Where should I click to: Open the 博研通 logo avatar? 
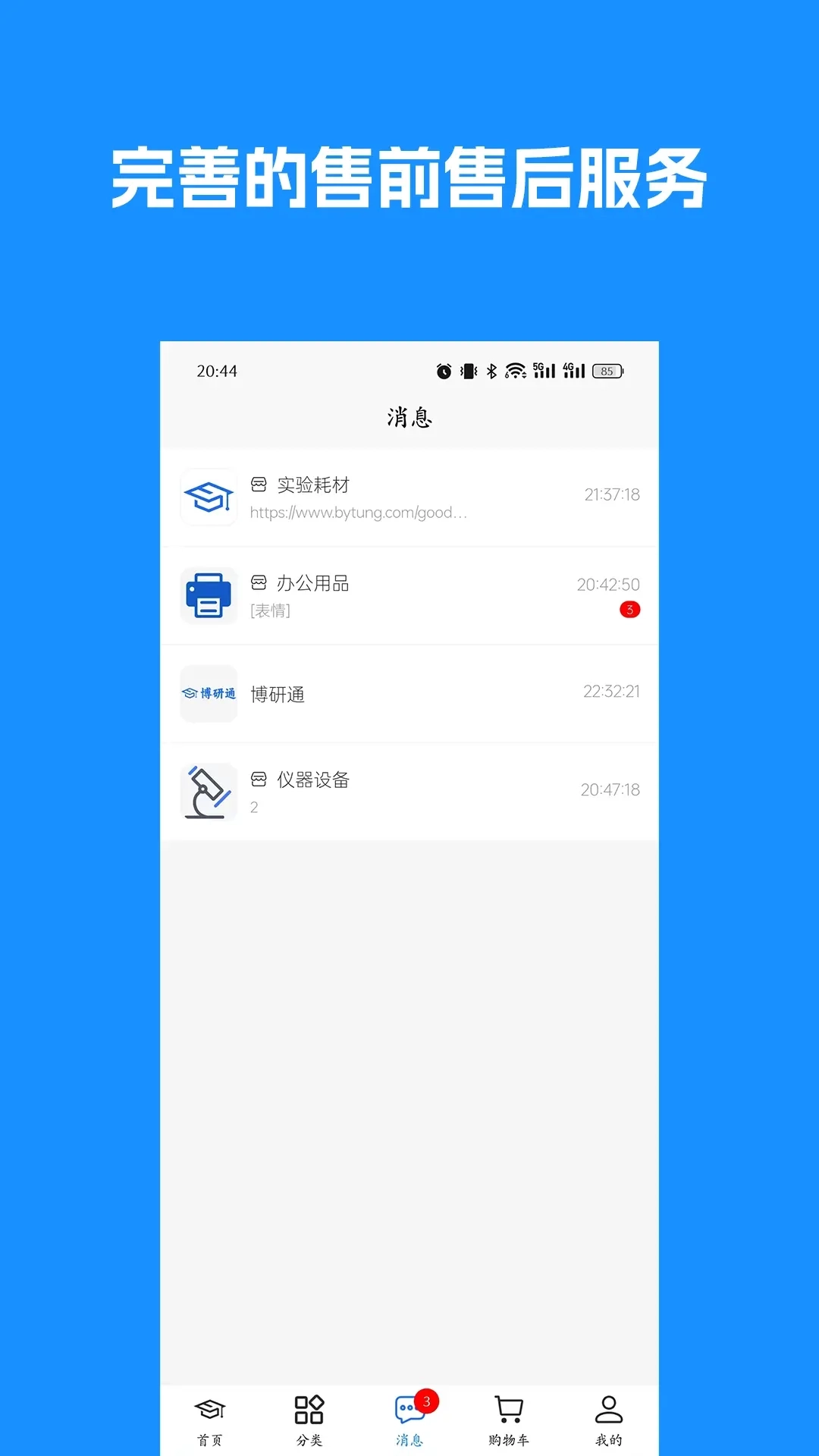click(x=209, y=694)
